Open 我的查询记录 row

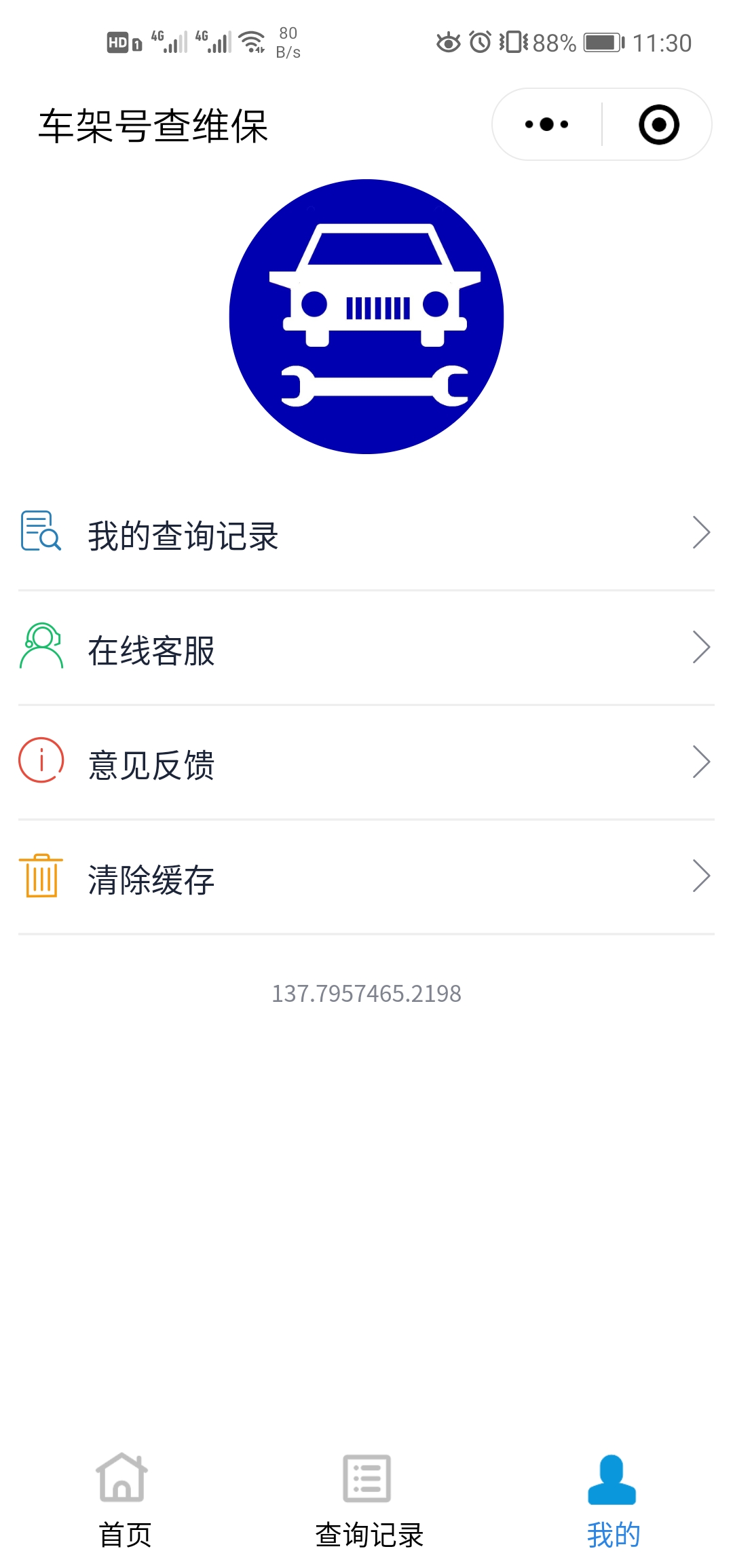[x=366, y=534]
